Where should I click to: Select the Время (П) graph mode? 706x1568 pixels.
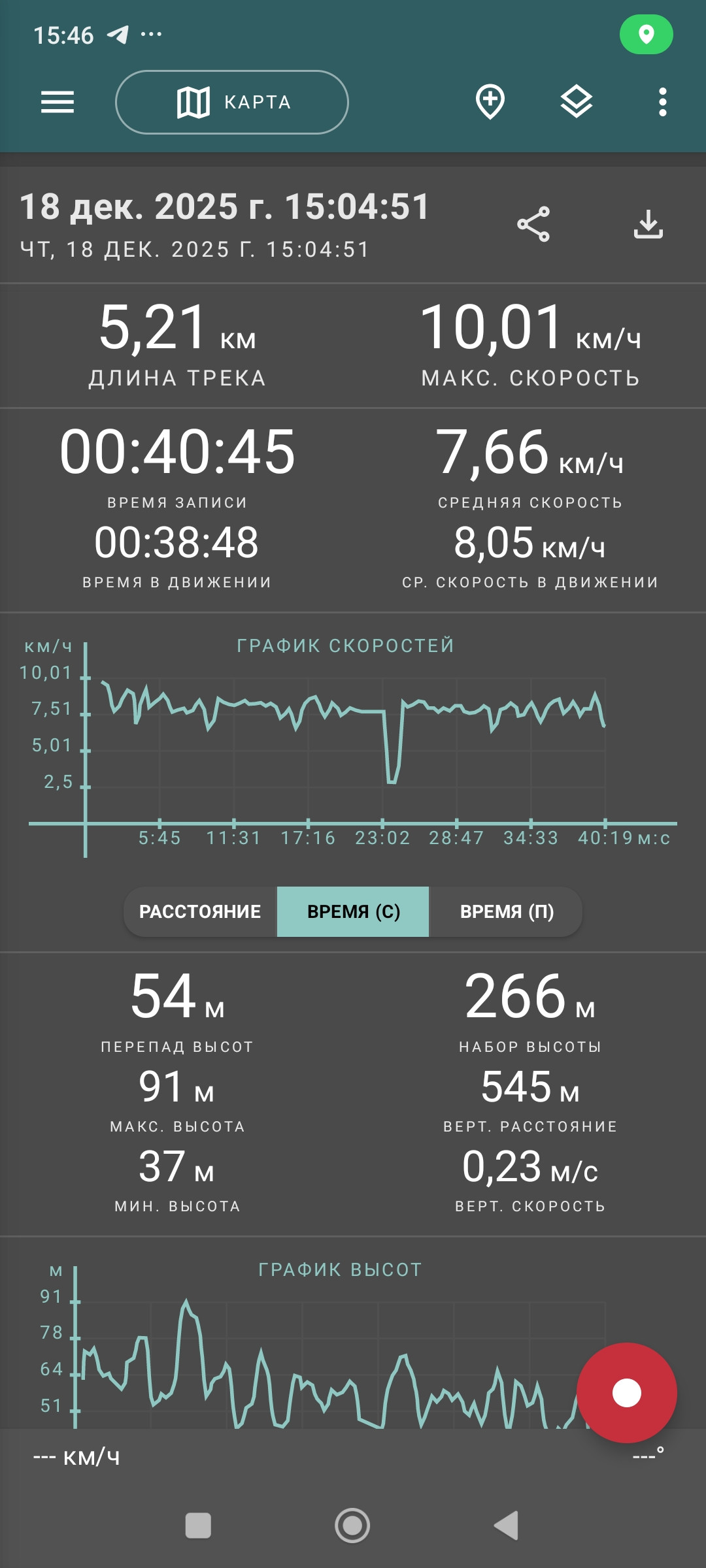tap(506, 911)
